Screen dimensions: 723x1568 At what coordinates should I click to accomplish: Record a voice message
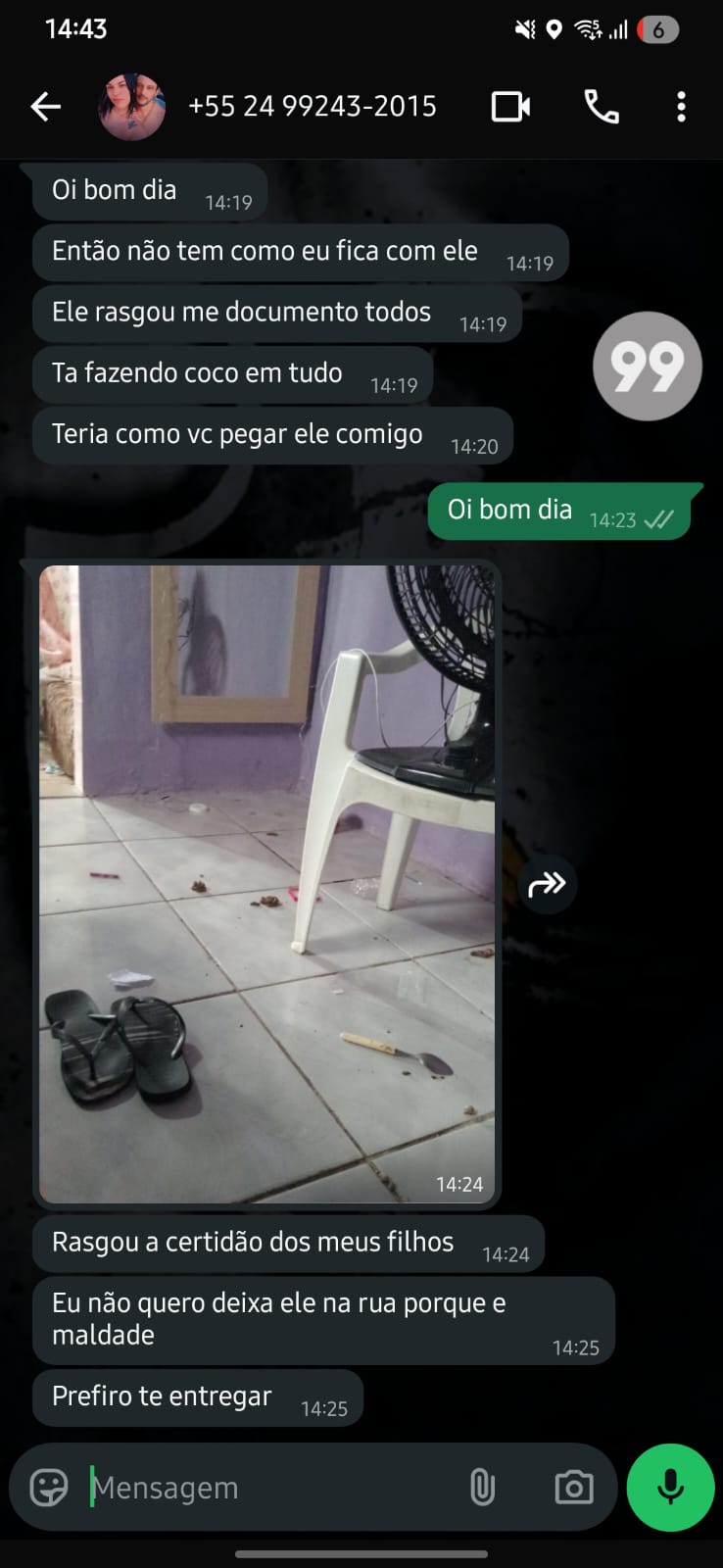pyautogui.click(x=670, y=1488)
